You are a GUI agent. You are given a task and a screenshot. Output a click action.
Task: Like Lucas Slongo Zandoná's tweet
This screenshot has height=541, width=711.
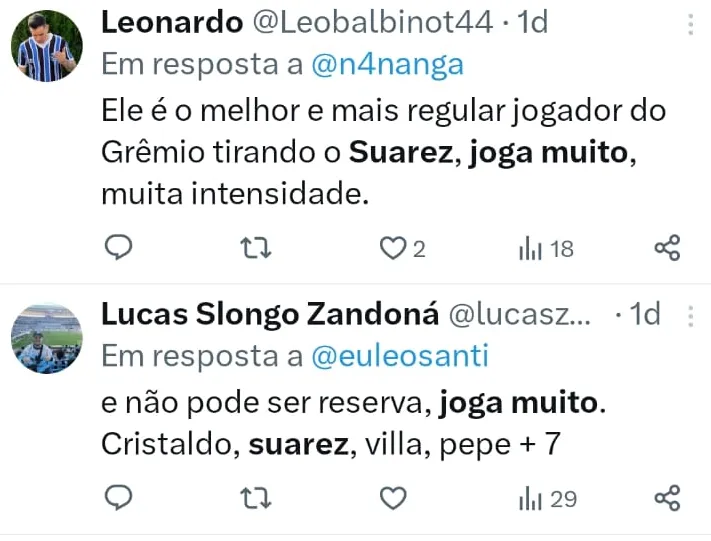(x=395, y=498)
